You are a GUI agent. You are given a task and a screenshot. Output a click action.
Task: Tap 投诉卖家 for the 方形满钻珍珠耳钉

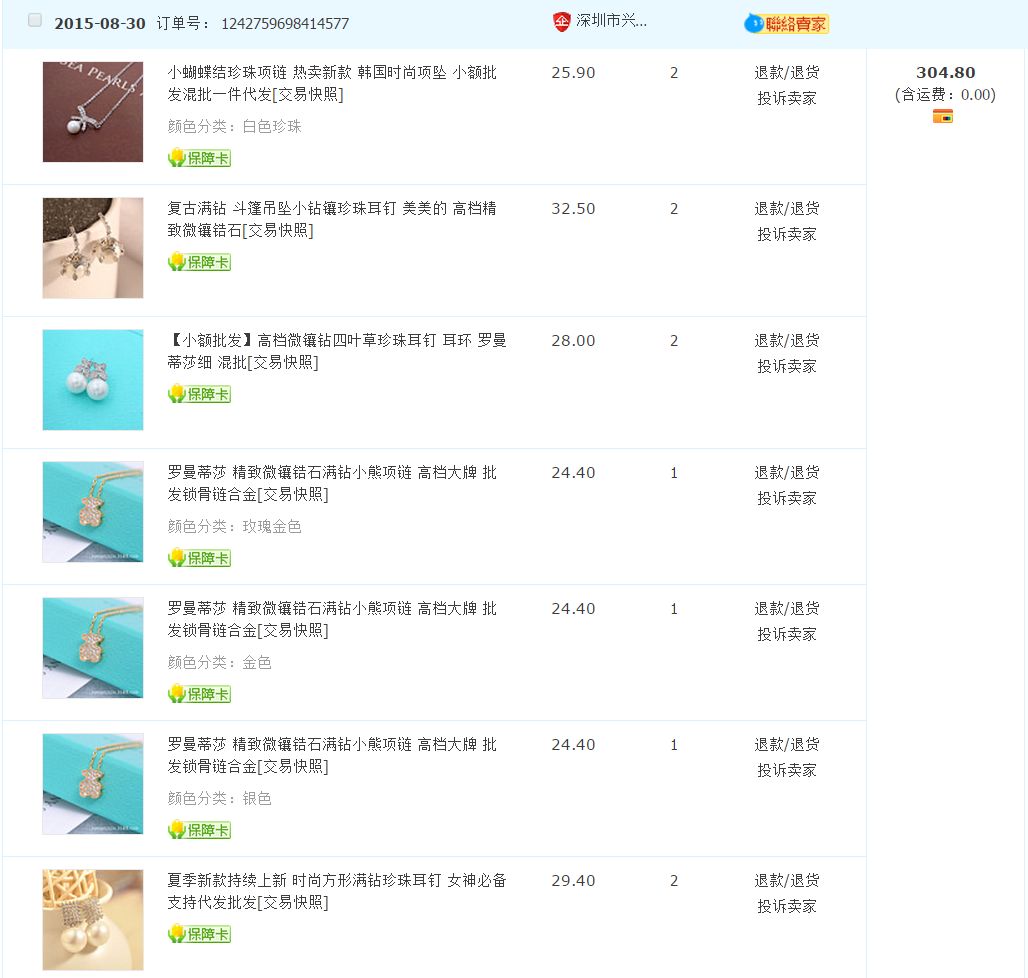coord(786,907)
